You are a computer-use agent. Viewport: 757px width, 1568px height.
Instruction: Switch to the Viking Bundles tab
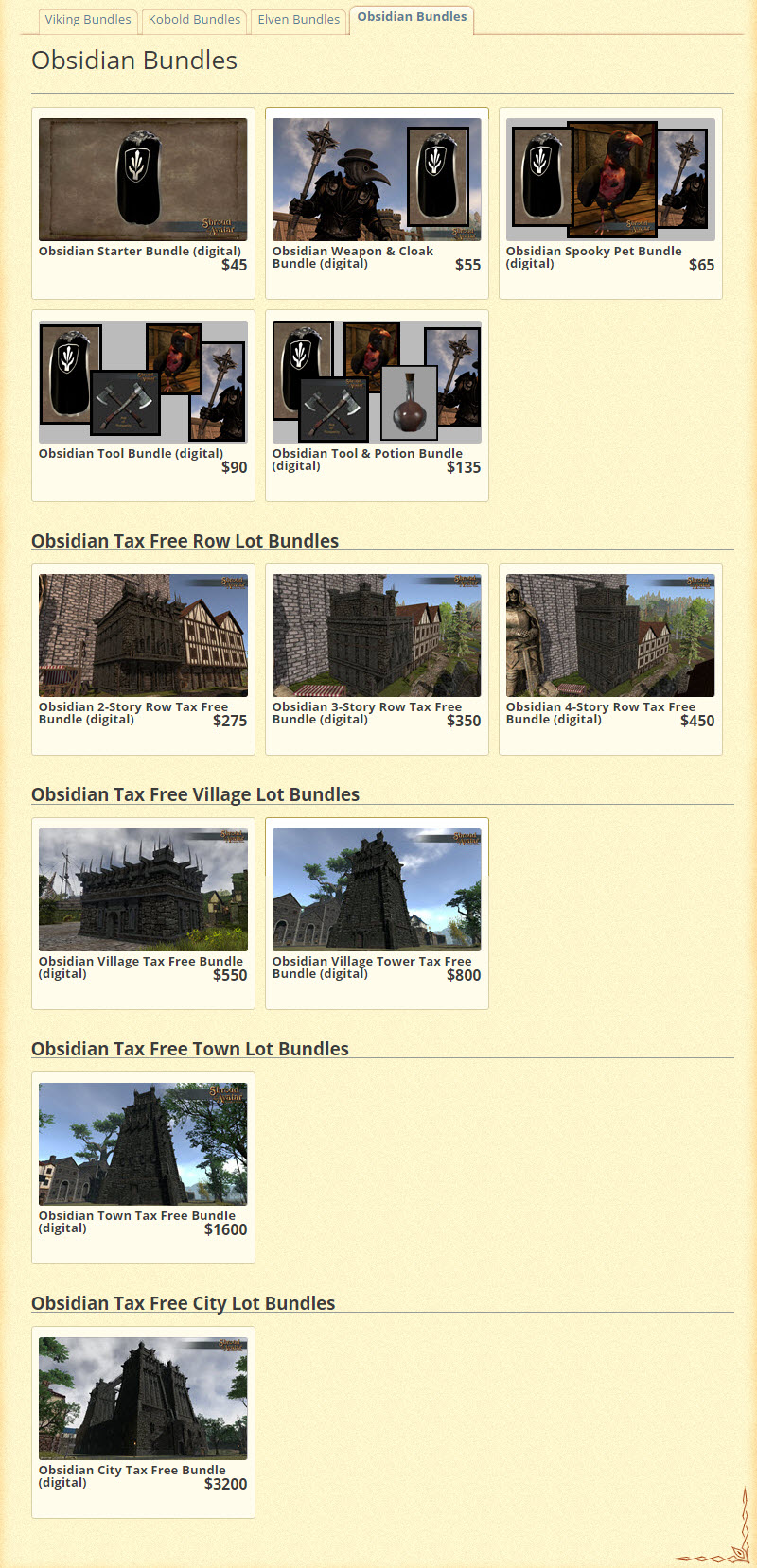pos(88,20)
